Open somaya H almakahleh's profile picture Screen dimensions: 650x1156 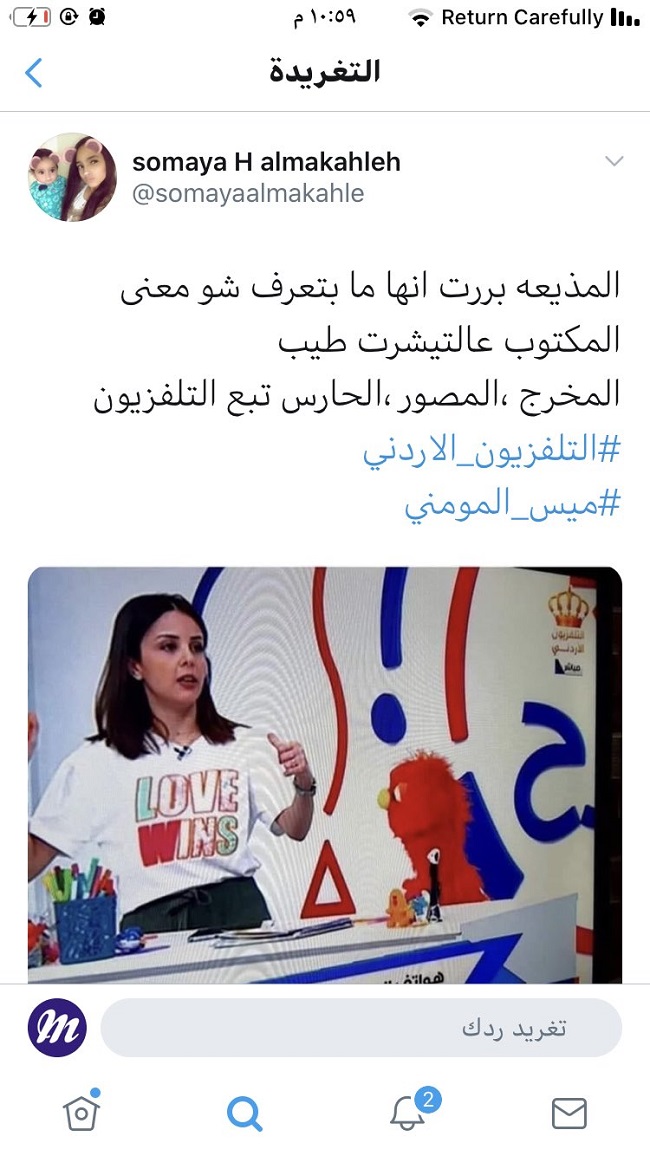(x=72, y=177)
